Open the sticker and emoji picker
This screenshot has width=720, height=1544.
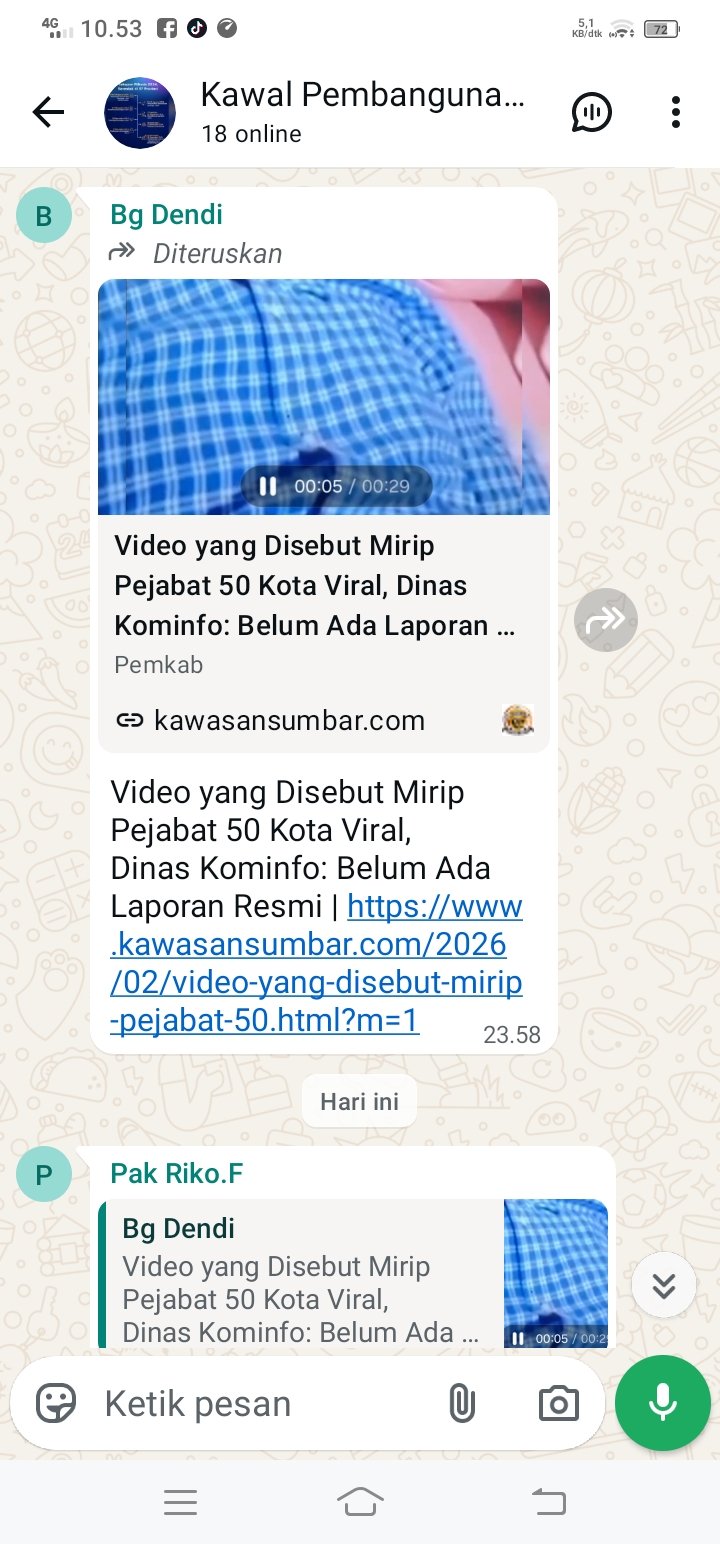[x=56, y=1404]
